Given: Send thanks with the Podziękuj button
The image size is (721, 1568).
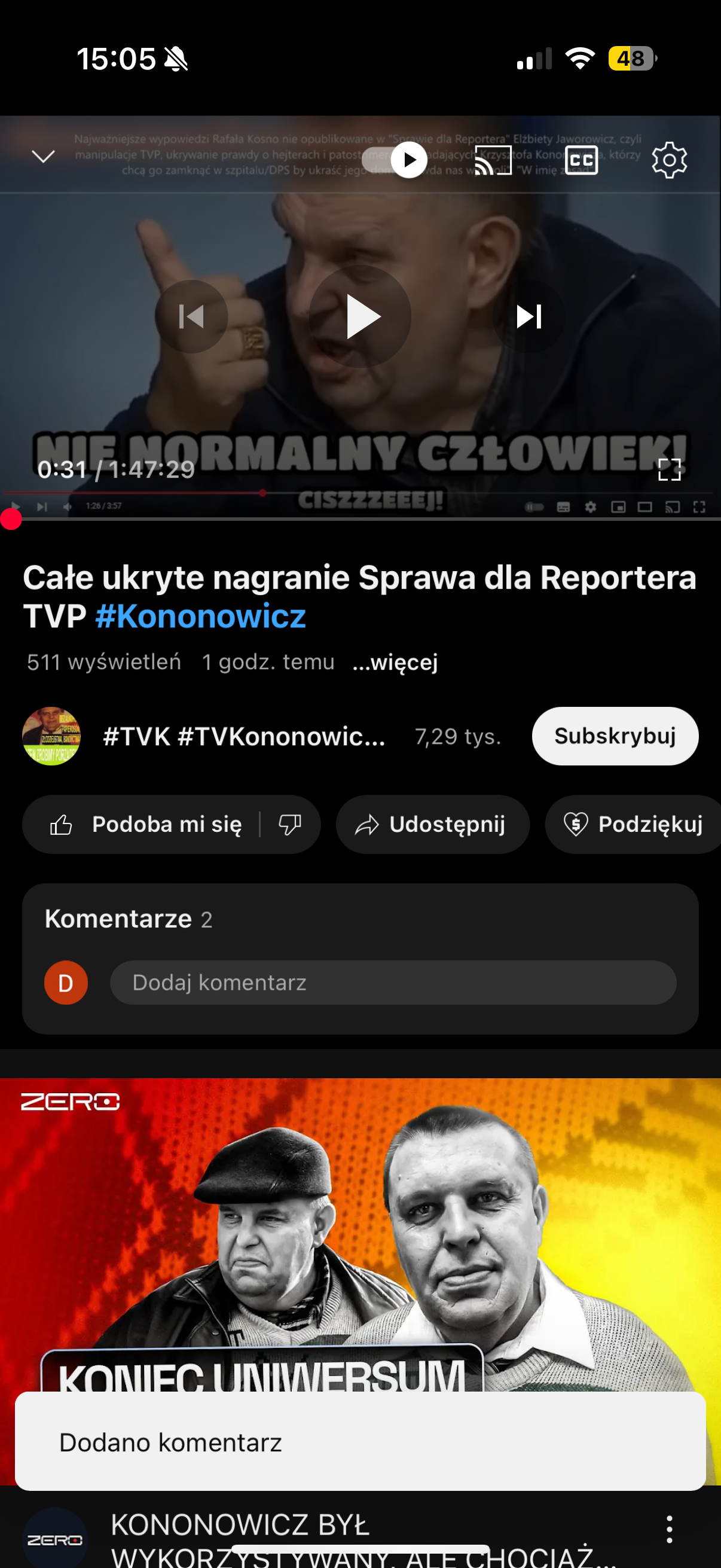Looking at the screenshot, I should pyautogui.click(x=634, y=824).
